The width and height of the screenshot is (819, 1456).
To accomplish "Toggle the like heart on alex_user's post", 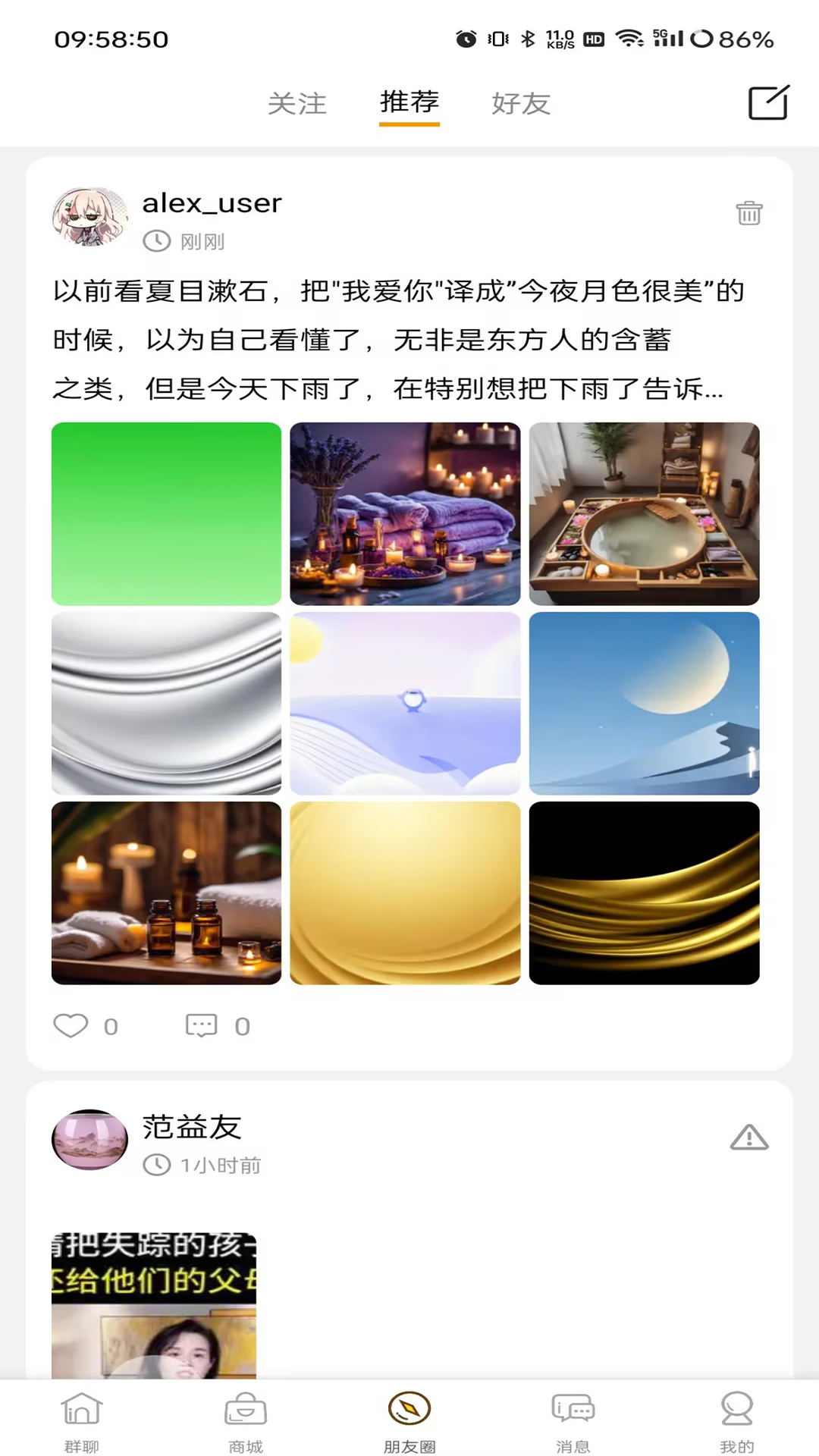I will (x=71, y=1025).
